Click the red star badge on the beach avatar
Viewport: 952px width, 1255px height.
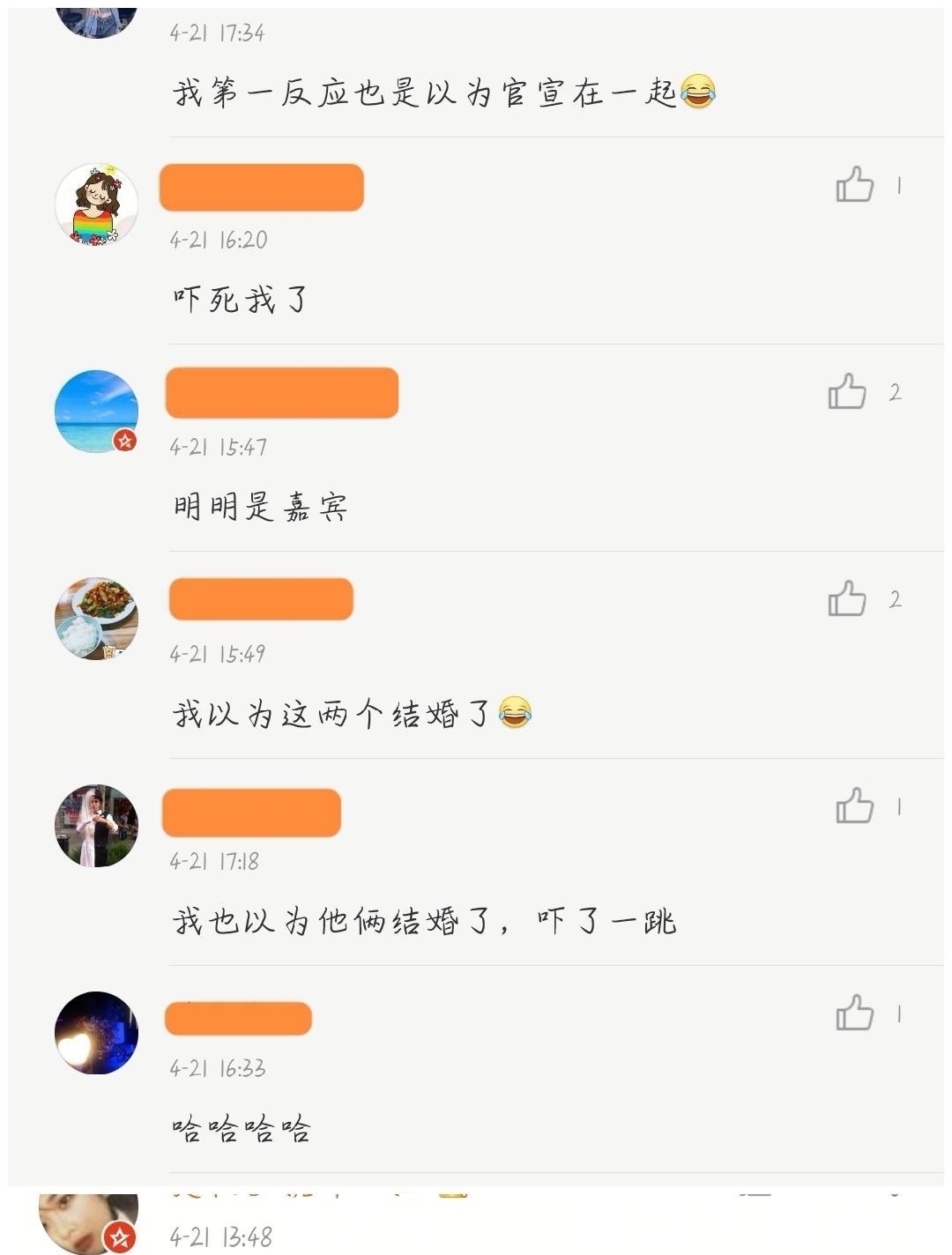pos(123,438)
